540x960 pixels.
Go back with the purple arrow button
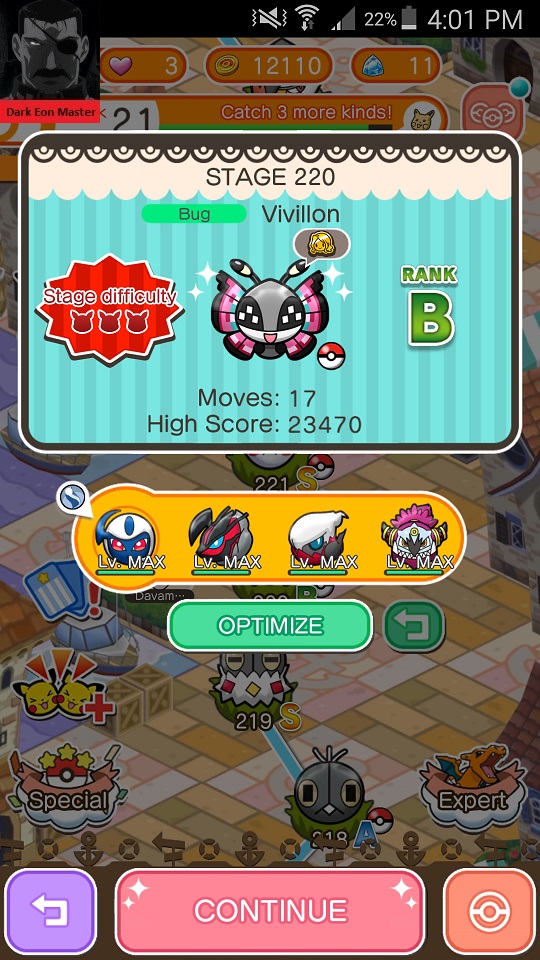click(51, 911)
